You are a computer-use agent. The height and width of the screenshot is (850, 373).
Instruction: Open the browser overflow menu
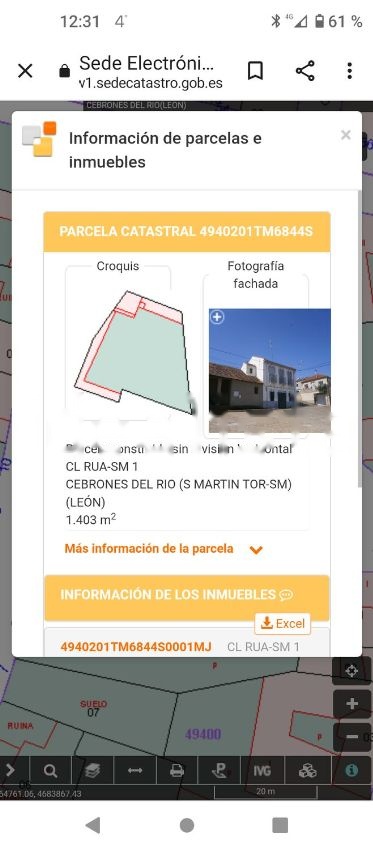(x=350, y=71)
